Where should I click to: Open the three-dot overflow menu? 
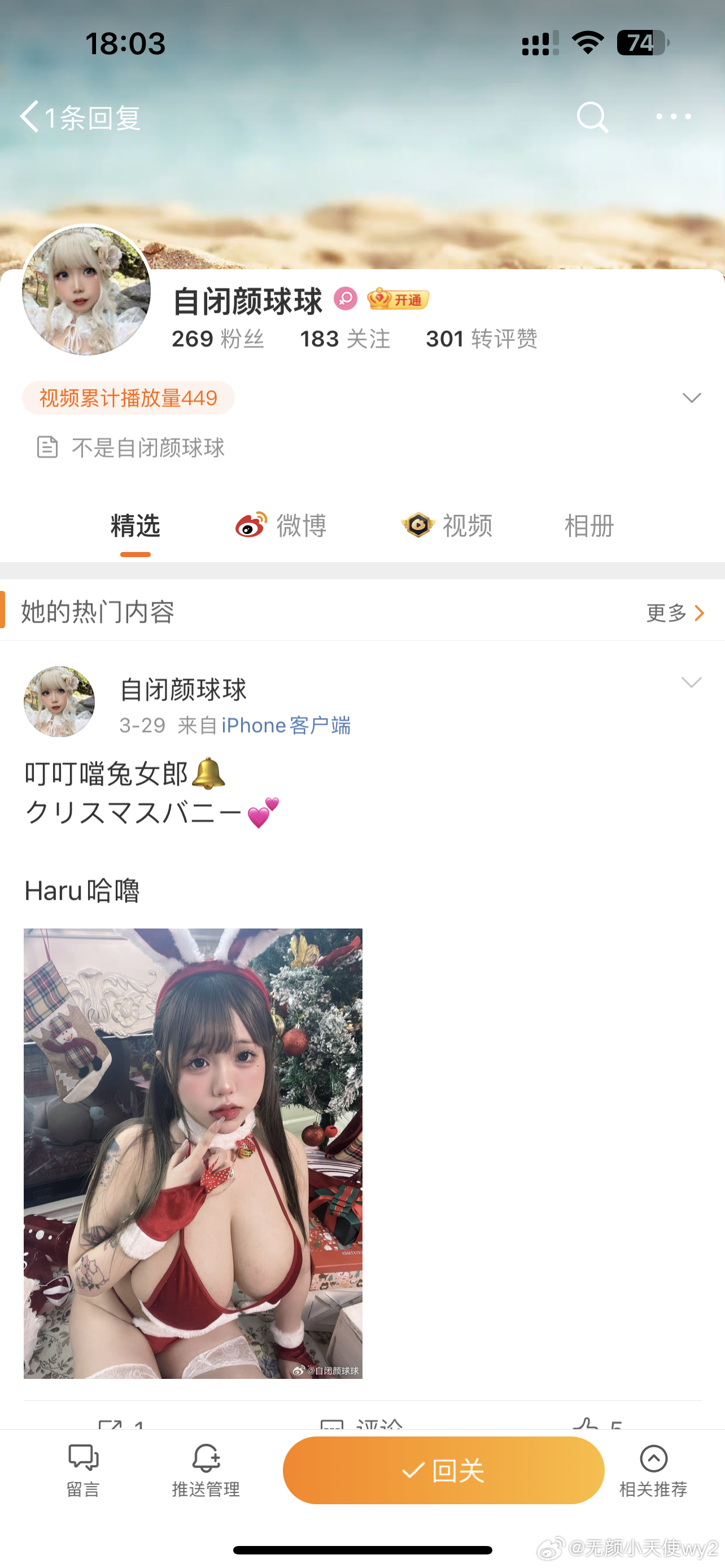click(x=673, y=116)
